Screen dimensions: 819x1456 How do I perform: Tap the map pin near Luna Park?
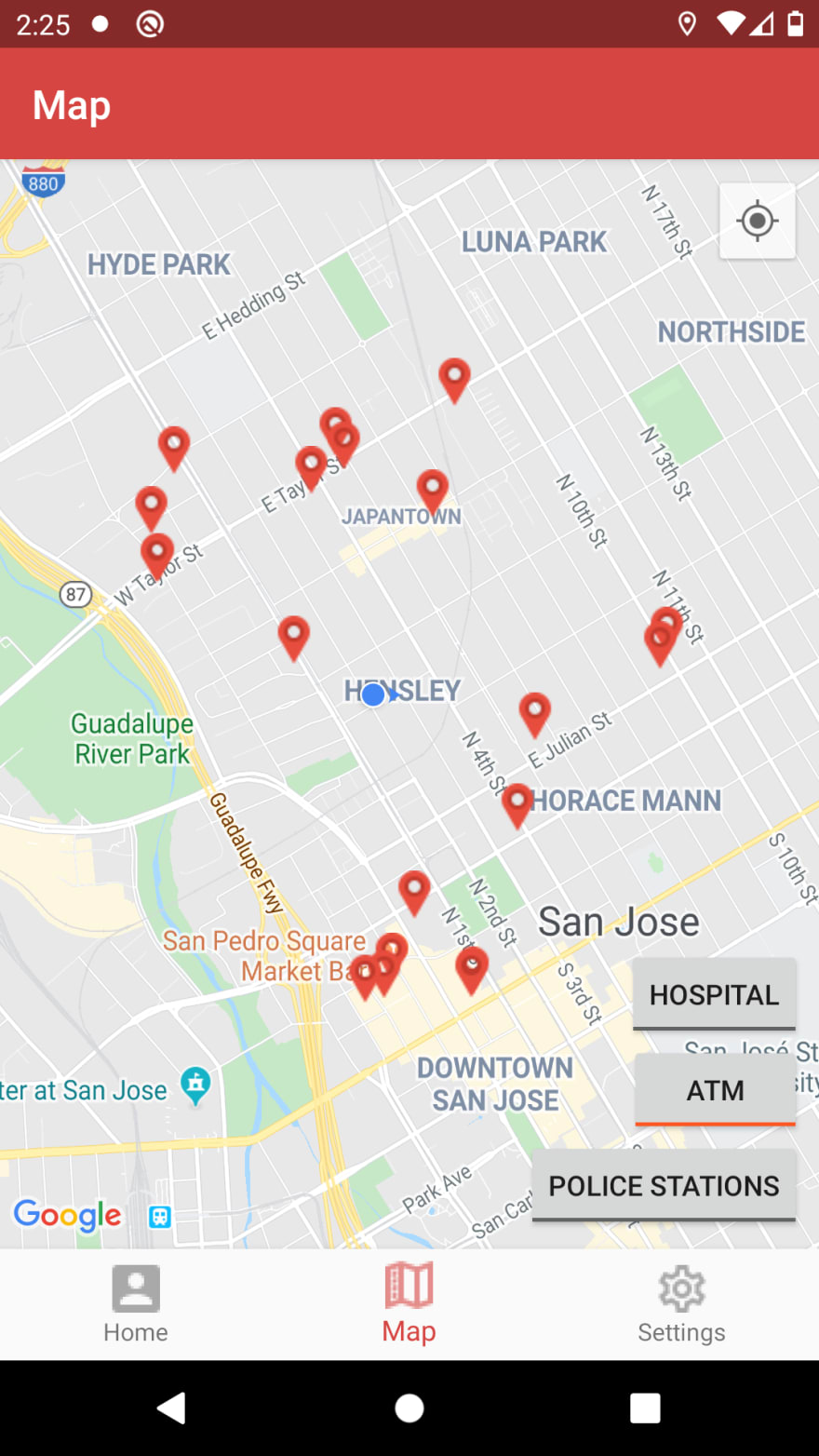pos(454,381)
